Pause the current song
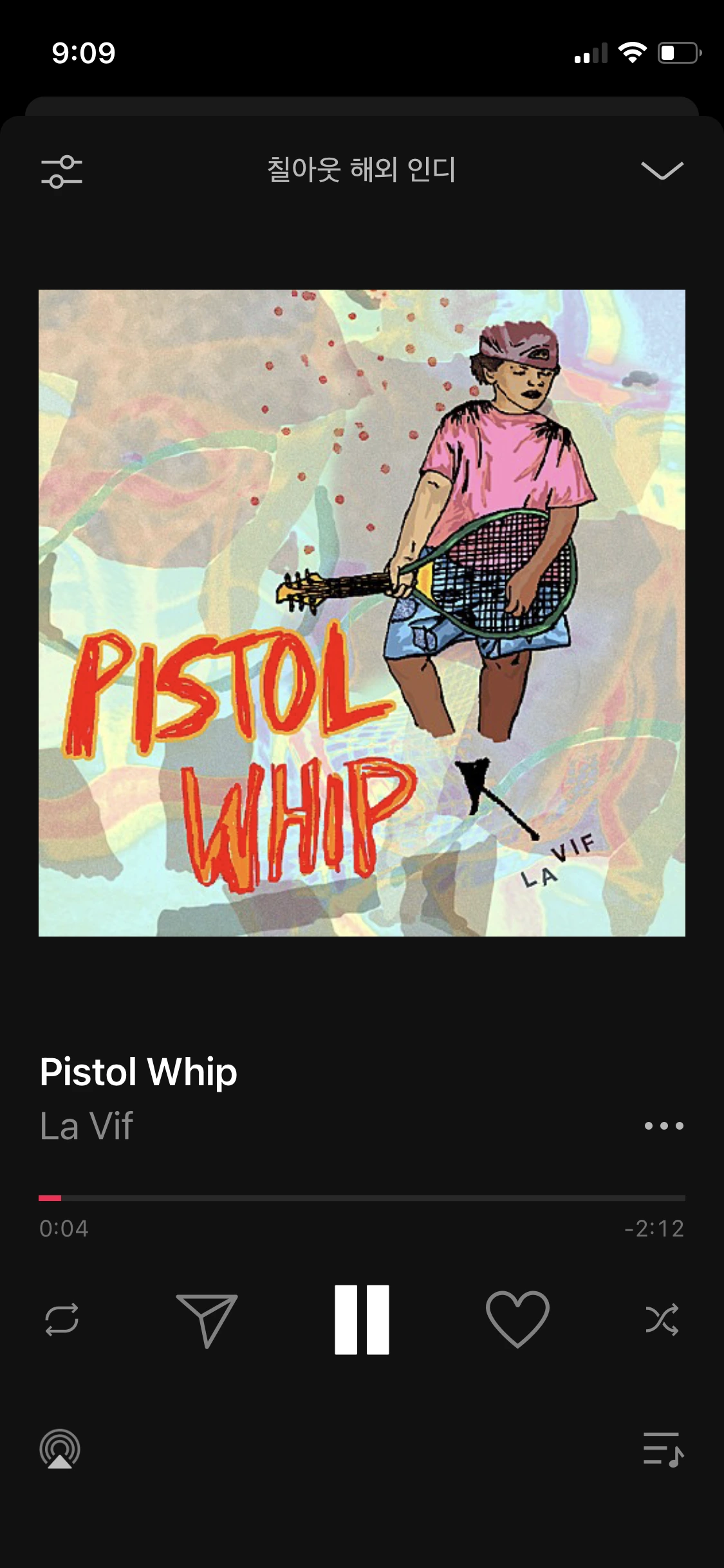 tap(362, 1320)
